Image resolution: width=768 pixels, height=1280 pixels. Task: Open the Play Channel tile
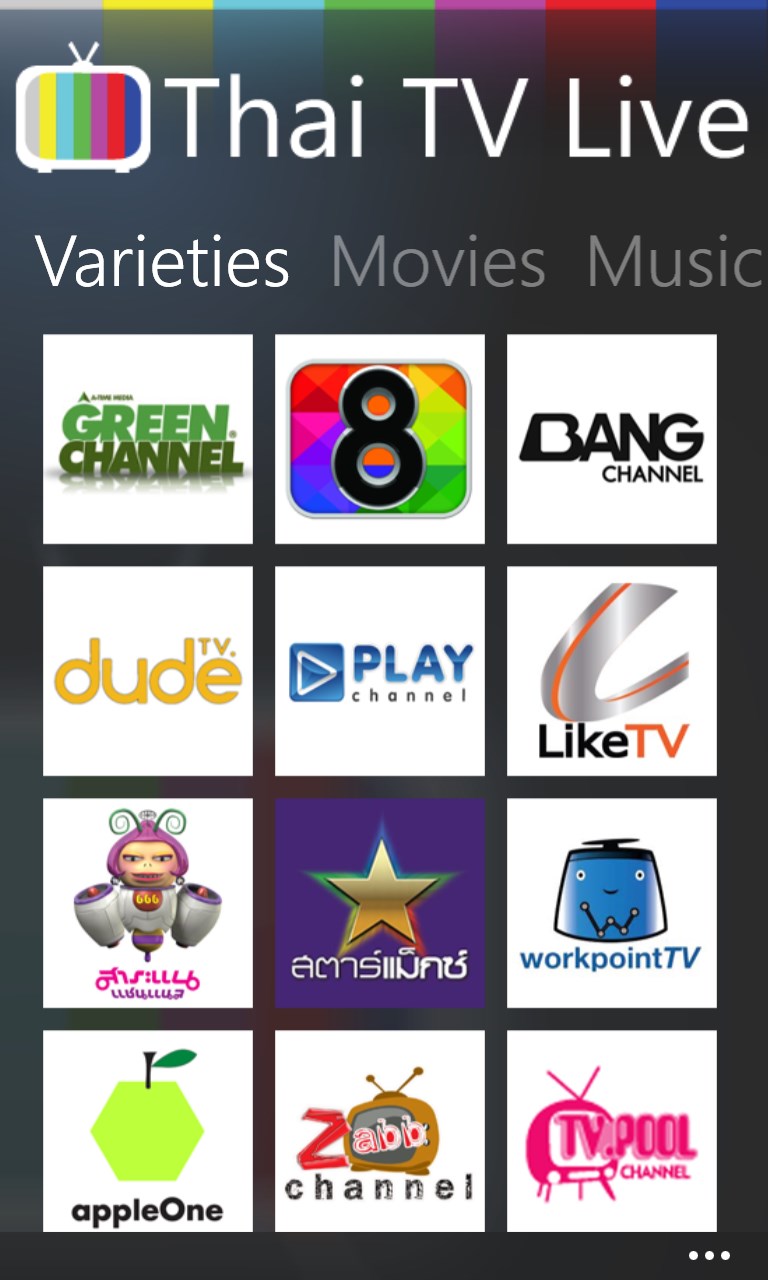pyautogui.click(x=380, y=671)
